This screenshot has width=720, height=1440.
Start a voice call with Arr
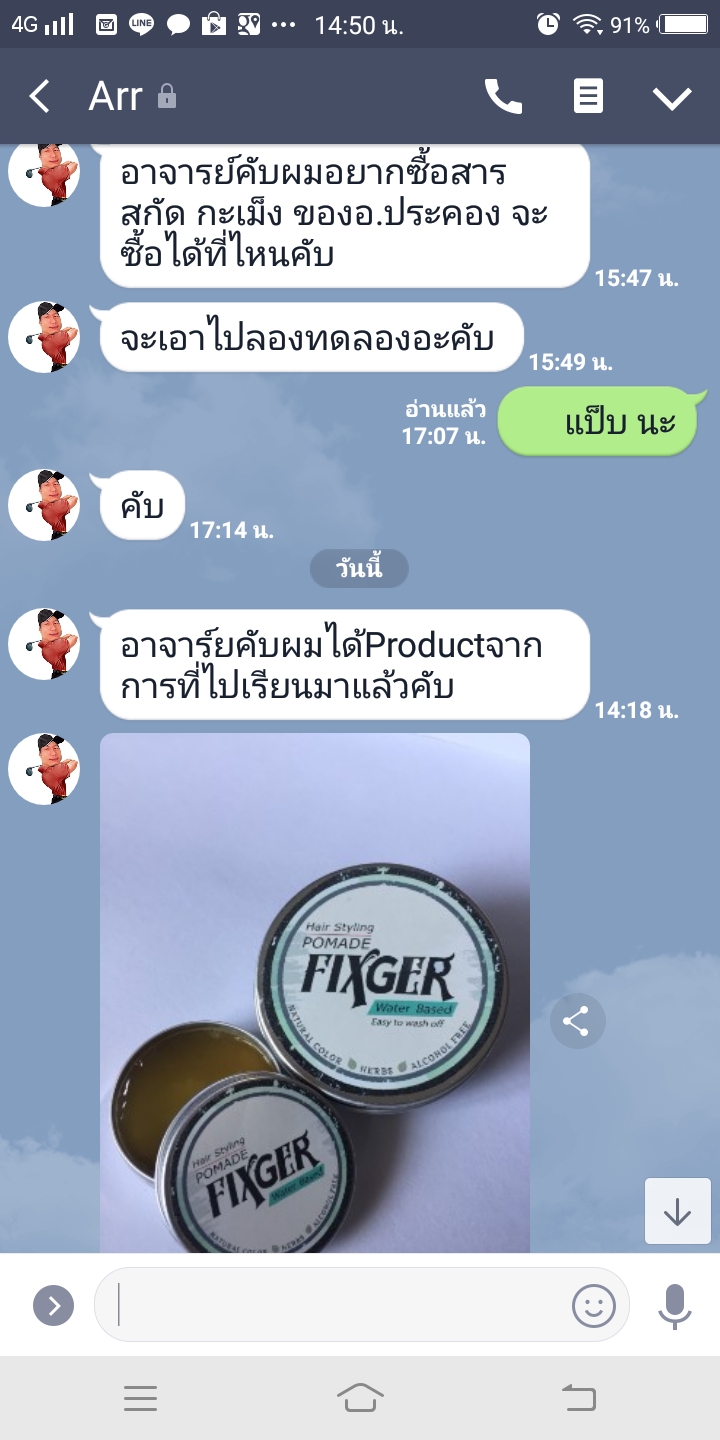click(503, 97)
